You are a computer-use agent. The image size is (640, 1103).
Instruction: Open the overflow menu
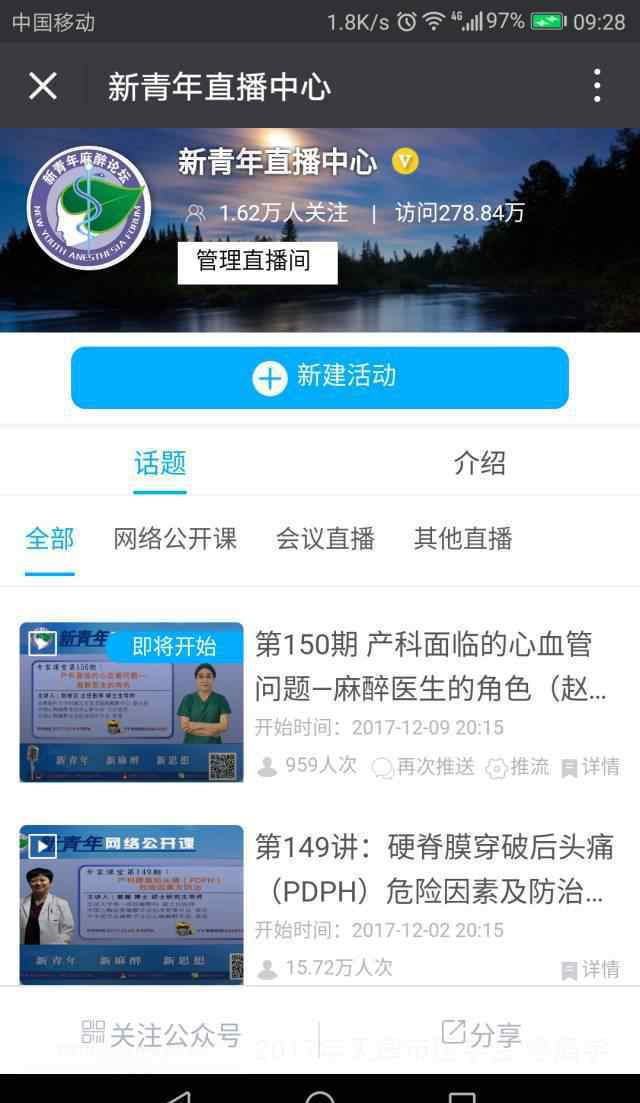(x=597, y=86)
